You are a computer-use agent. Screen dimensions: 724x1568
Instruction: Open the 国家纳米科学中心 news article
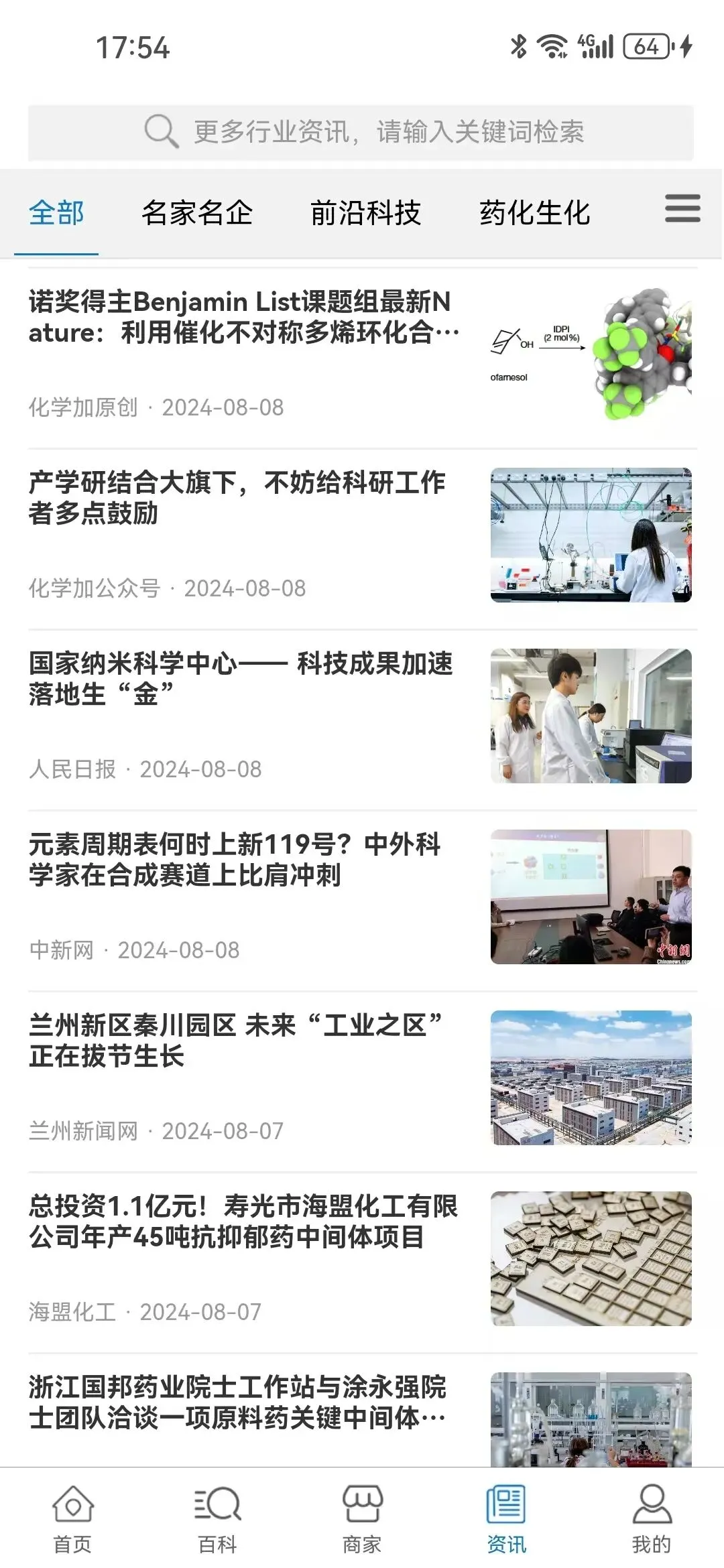click(x=241, y=679)
